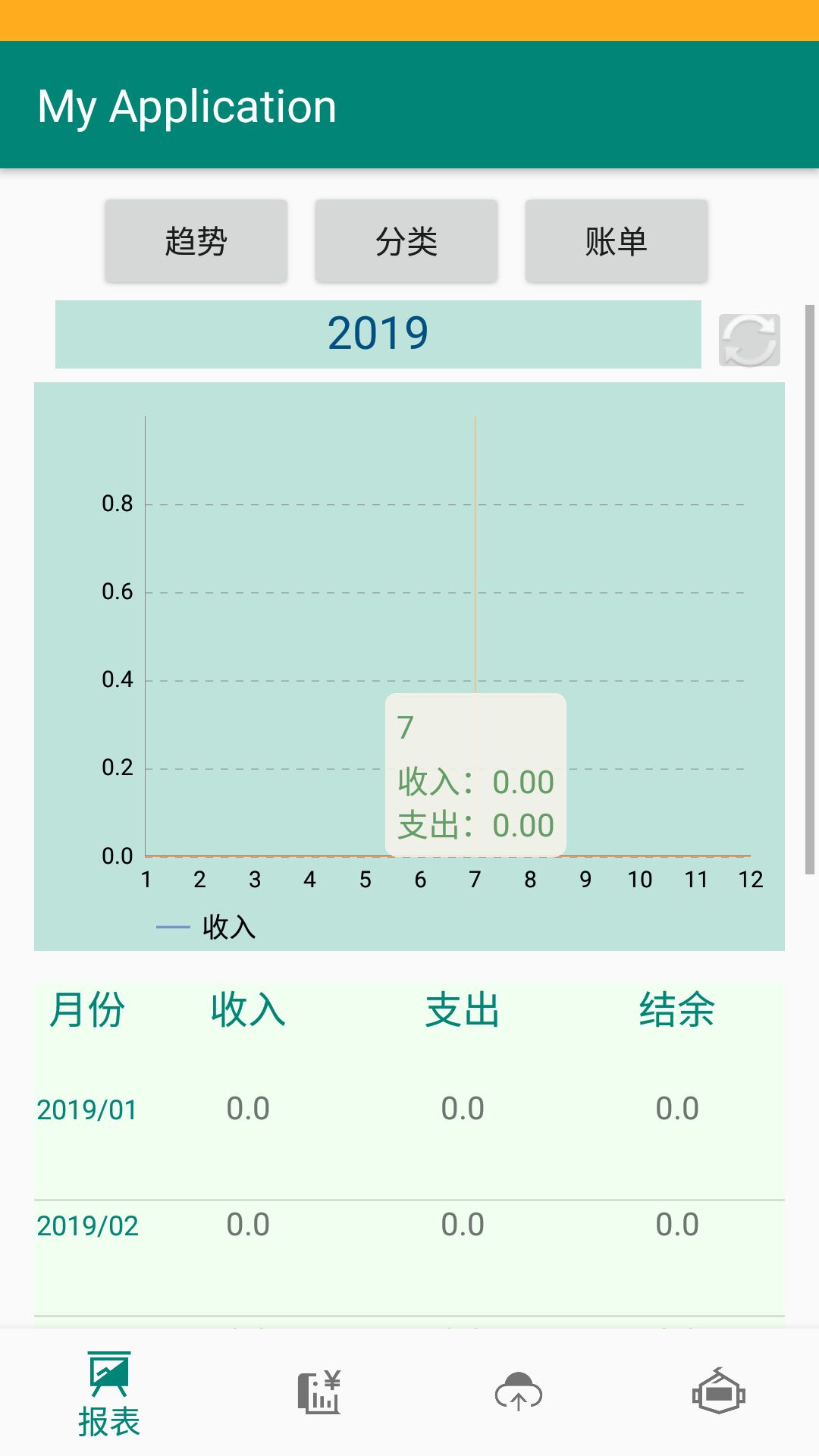Open the 报表 tab
Viewport: 819px width, 1456px height.
pyautogui.click(x=109, y=1394)
